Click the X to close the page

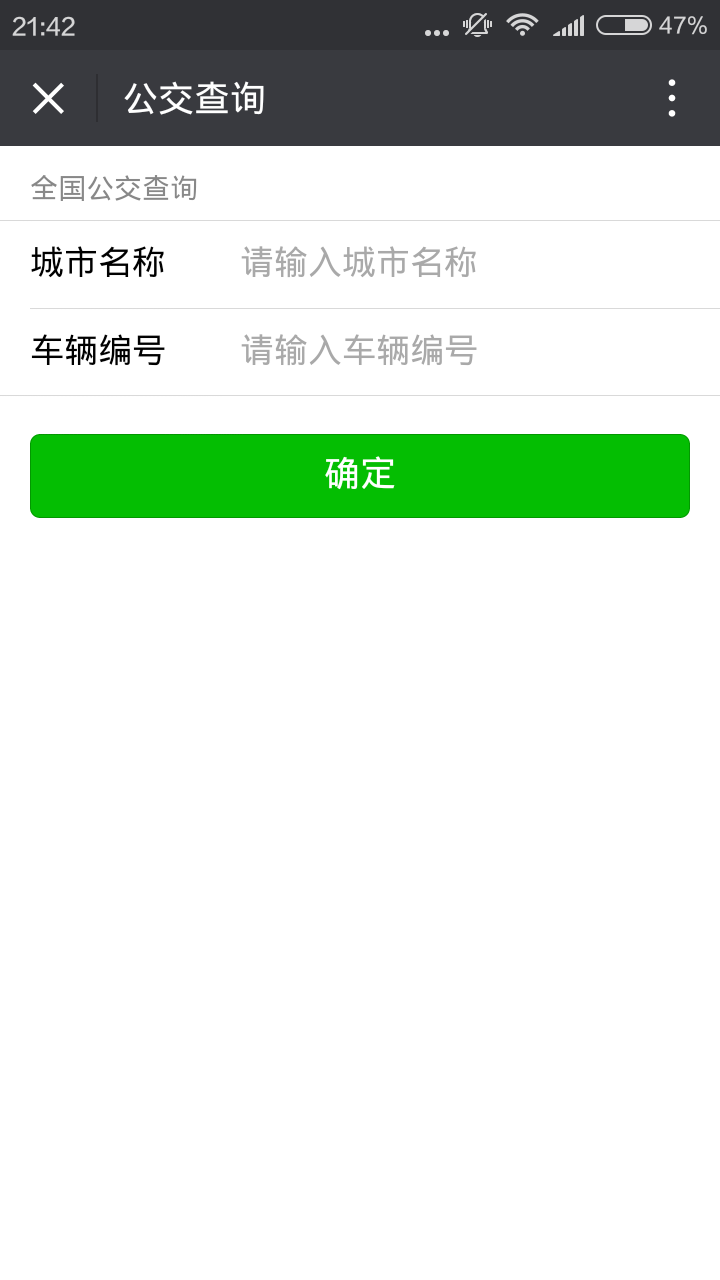(x=47, y=98)
